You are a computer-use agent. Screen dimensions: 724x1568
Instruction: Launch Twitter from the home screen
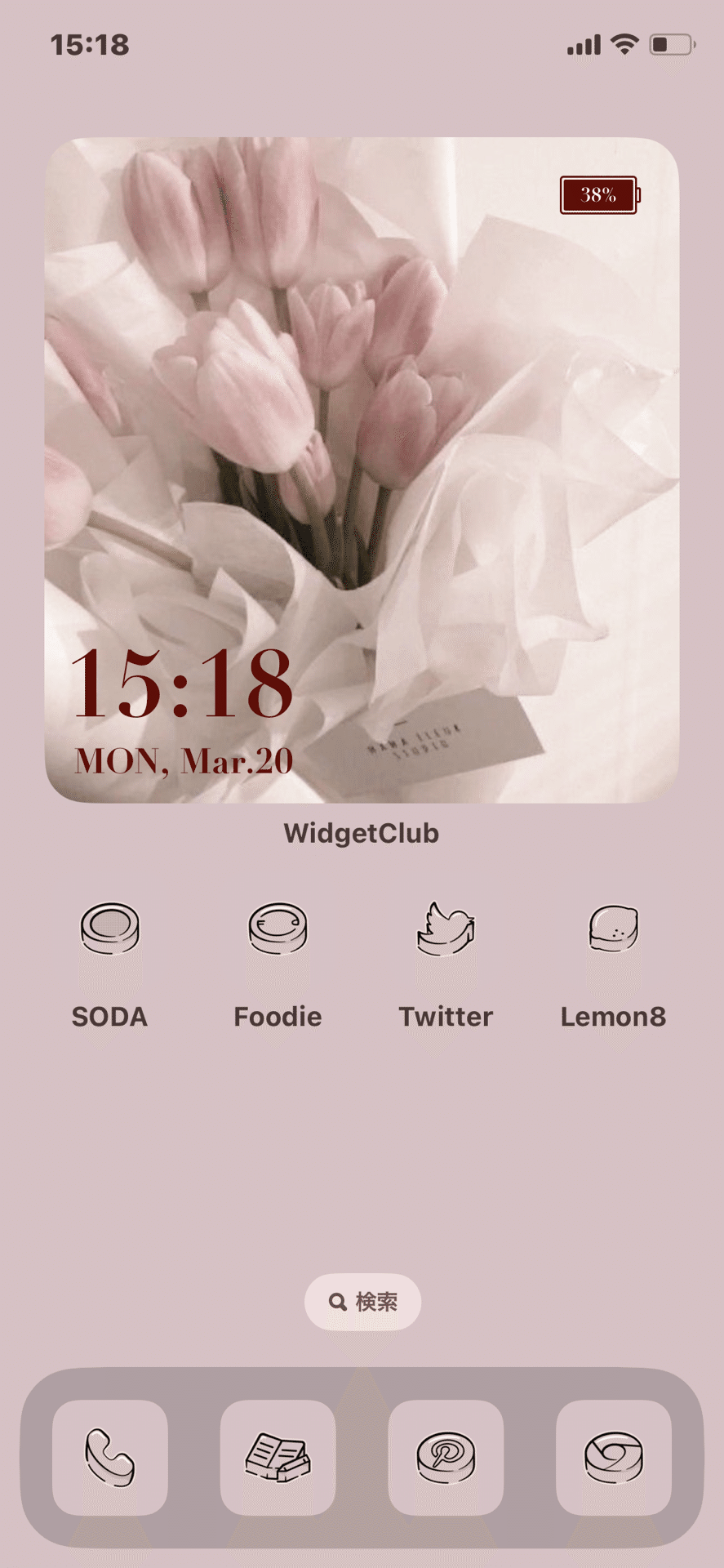[x=446, y=929]
